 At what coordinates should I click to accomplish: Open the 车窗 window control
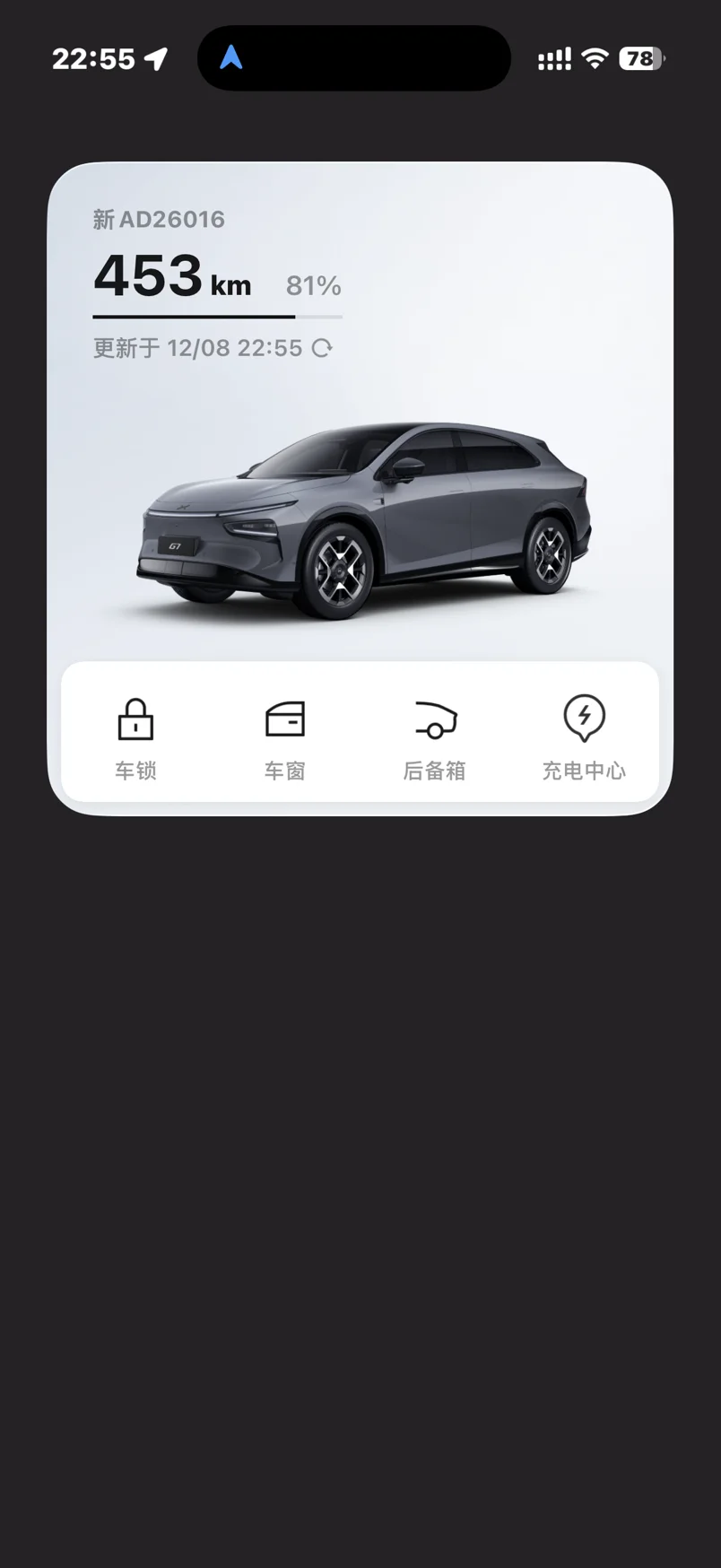click(x=285, y=736)
